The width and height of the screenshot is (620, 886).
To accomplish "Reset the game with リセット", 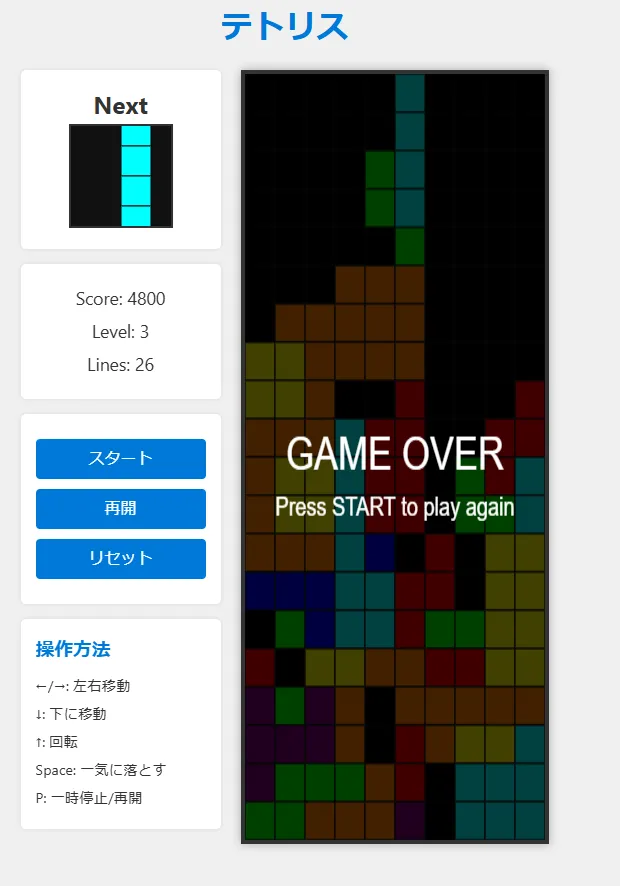I will [x=120, y=559].
